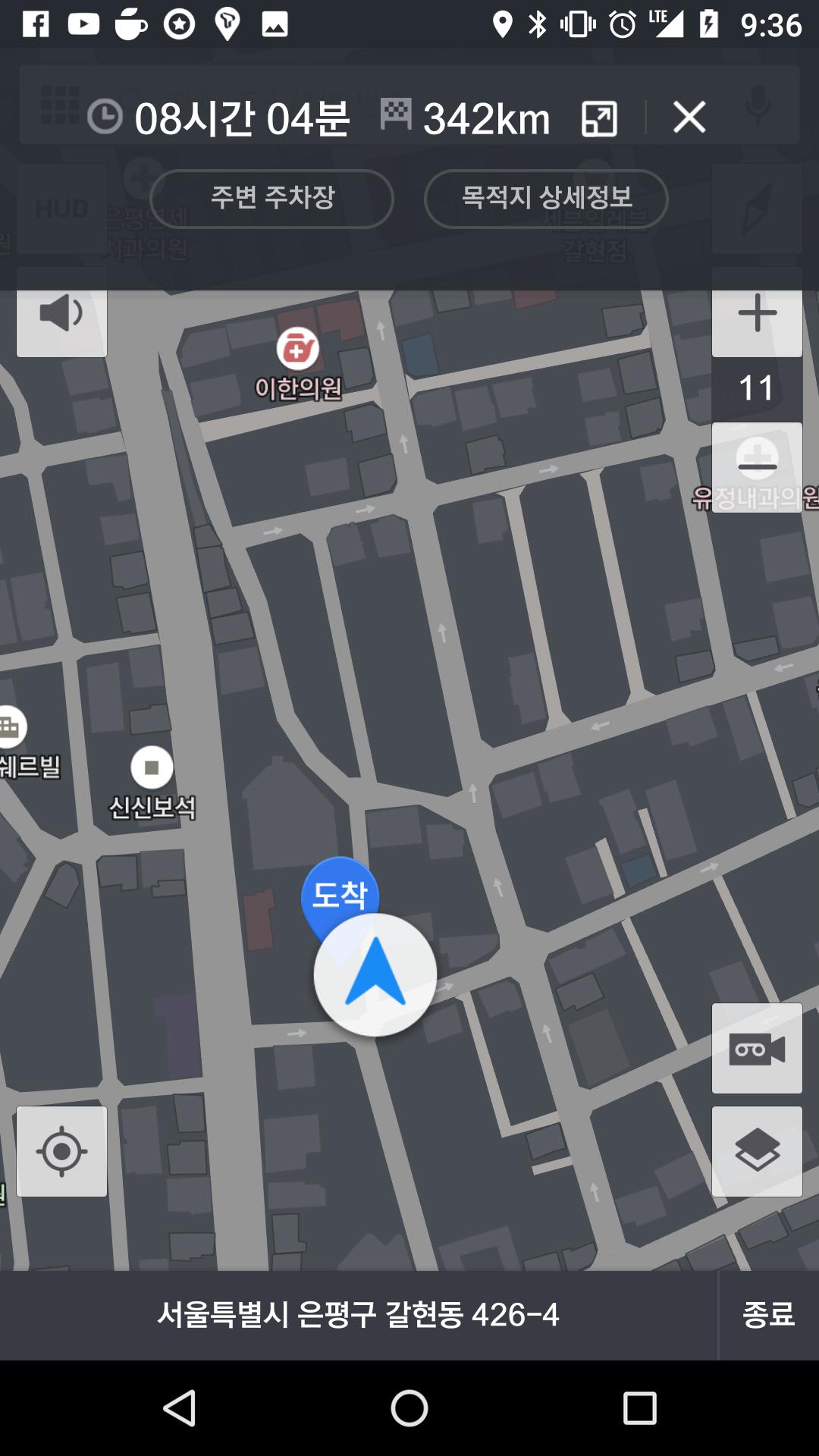
Task: Tap the route overview expand icon
Action: [x=599, y=119]
